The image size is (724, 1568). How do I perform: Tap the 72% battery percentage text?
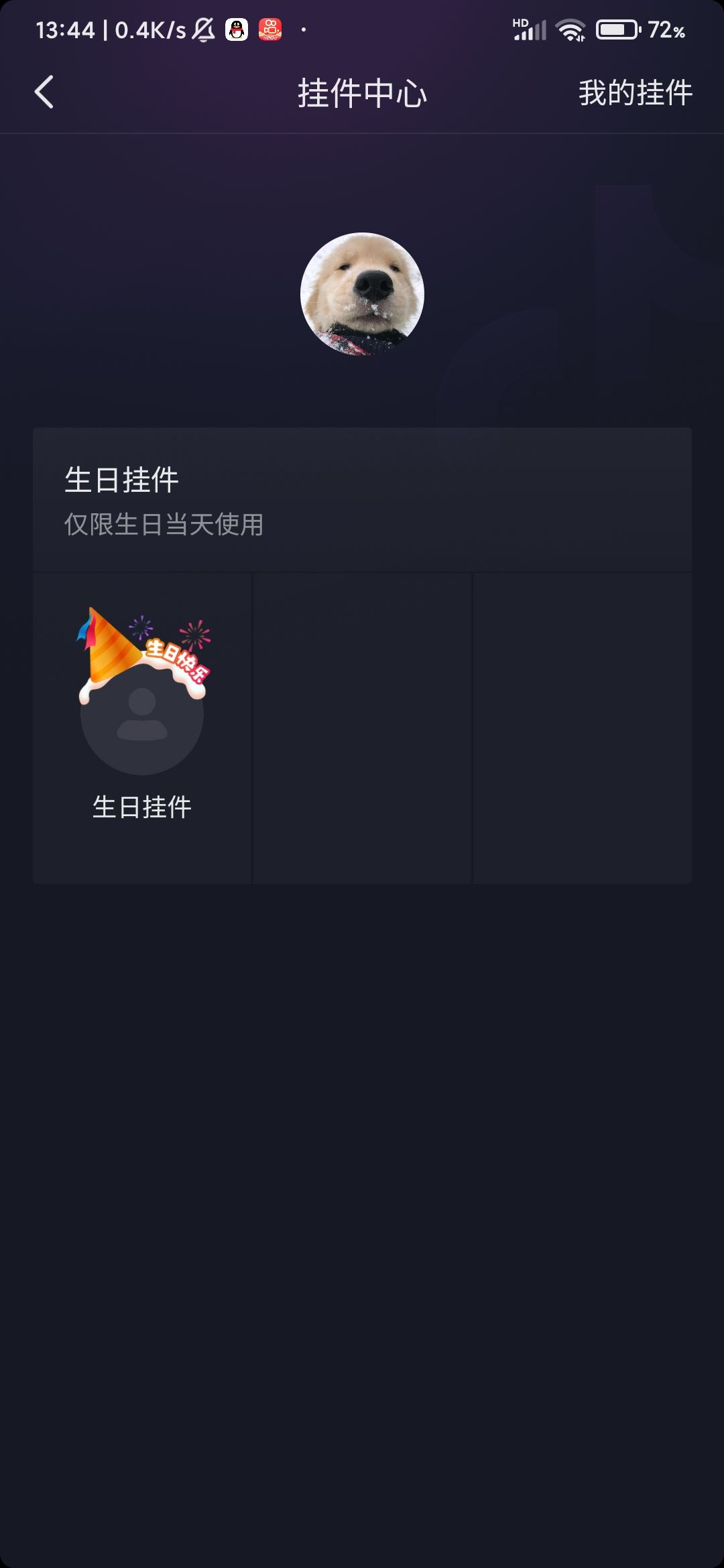point(666,29)
